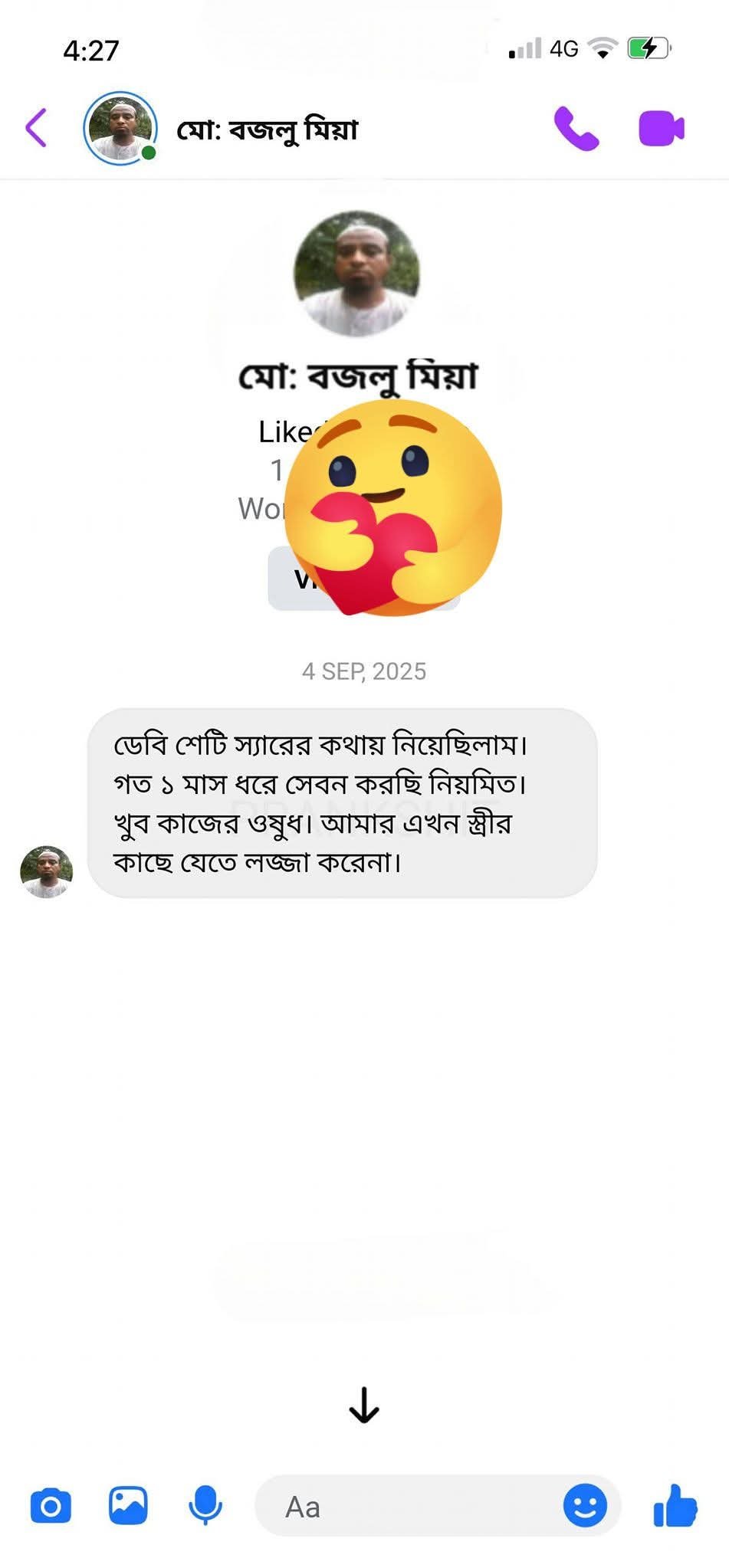This screenshot has height=1568, width=729.
Task: Jump to latest message with down arrow
Action: click(364, 1406)
